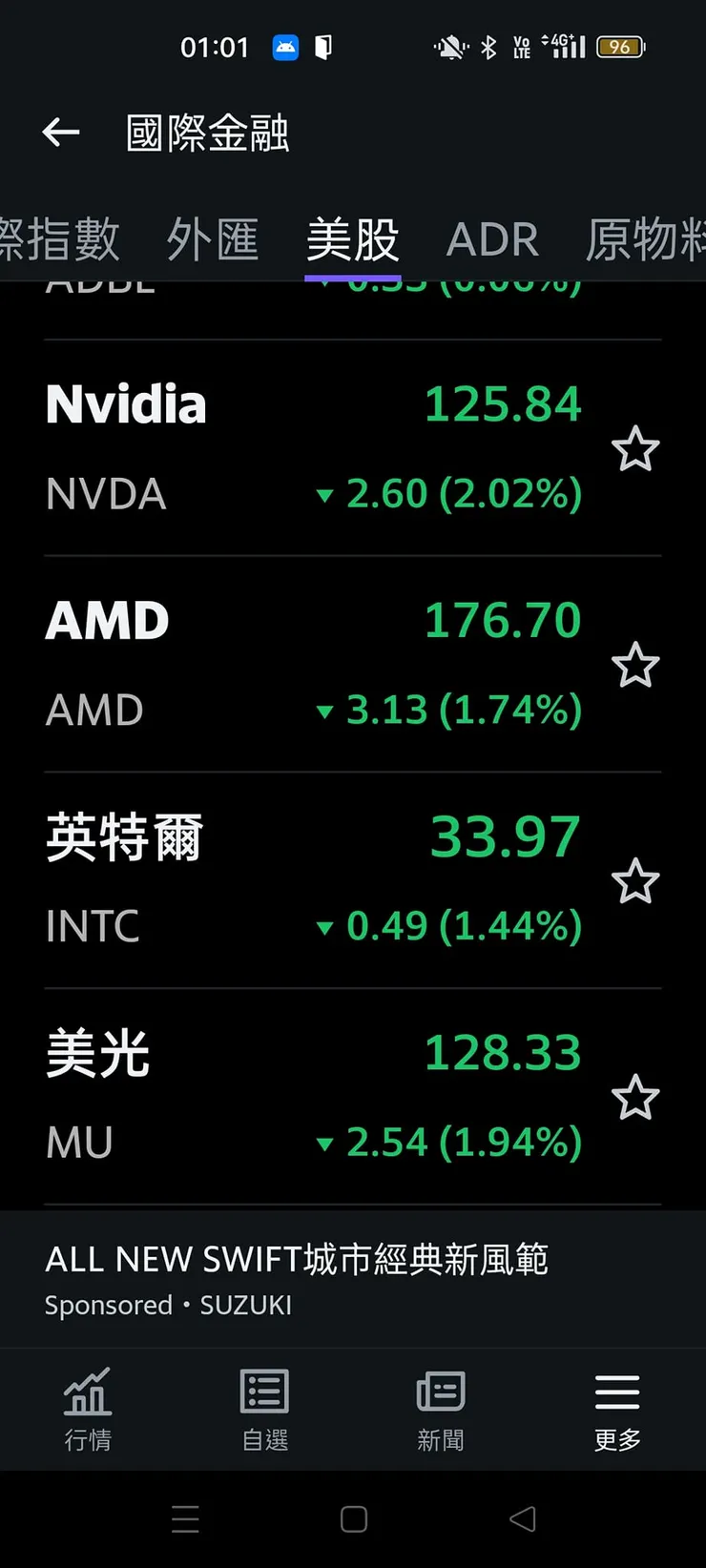Viewport: 706px width, 1568px height.
Task: Switch to the ADR tab
Action: 492,238
